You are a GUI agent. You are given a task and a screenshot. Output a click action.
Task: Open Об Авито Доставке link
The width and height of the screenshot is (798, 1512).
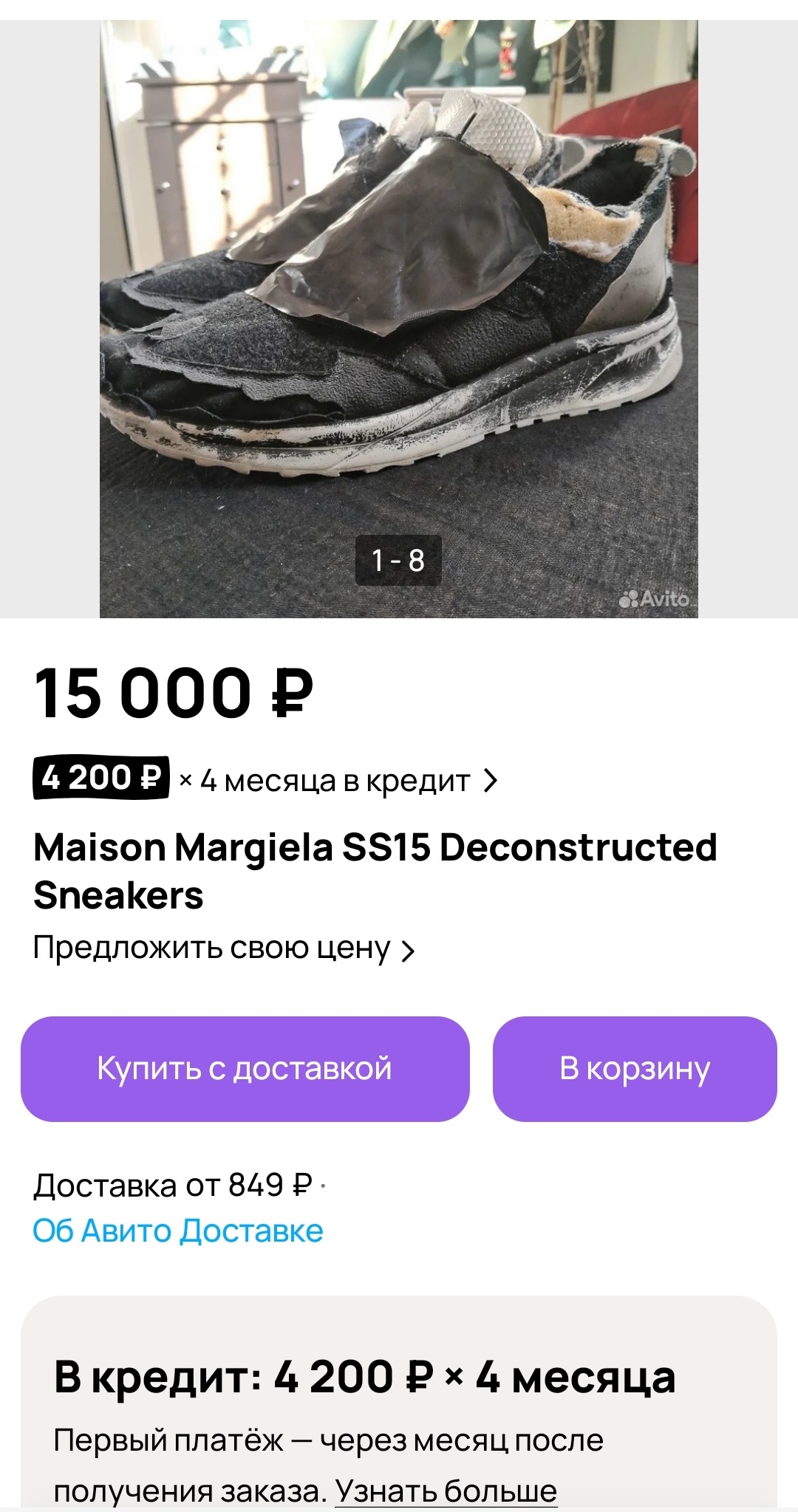coord(178,1231)
